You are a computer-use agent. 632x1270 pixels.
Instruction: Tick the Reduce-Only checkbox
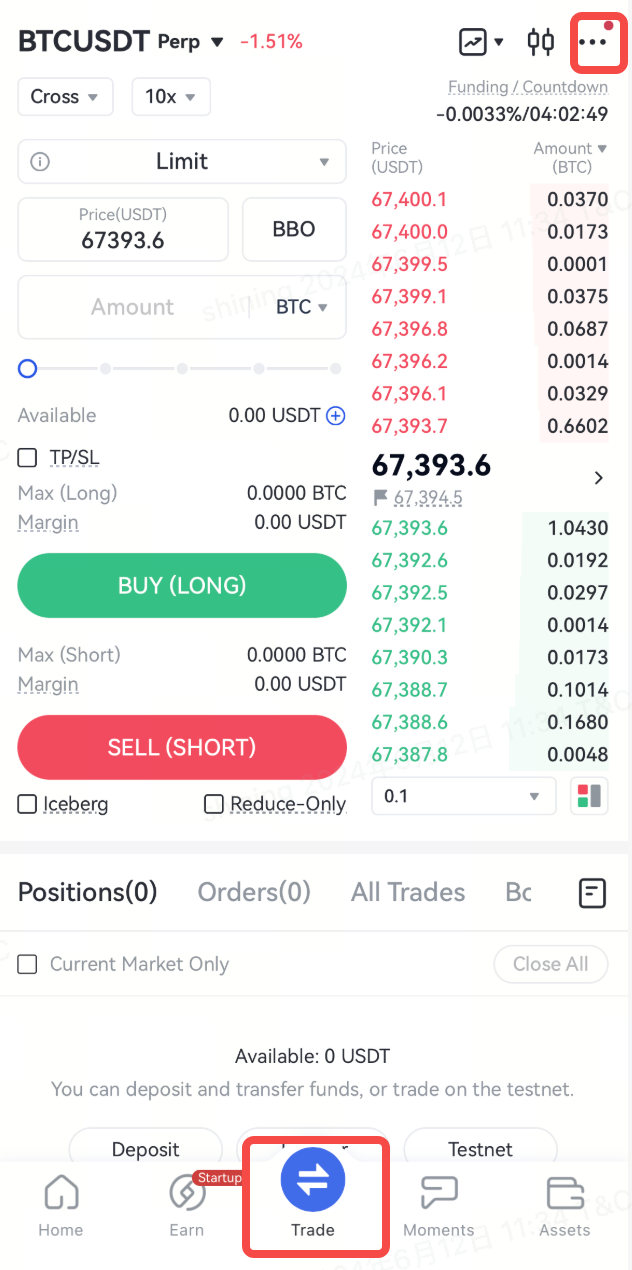213,804
